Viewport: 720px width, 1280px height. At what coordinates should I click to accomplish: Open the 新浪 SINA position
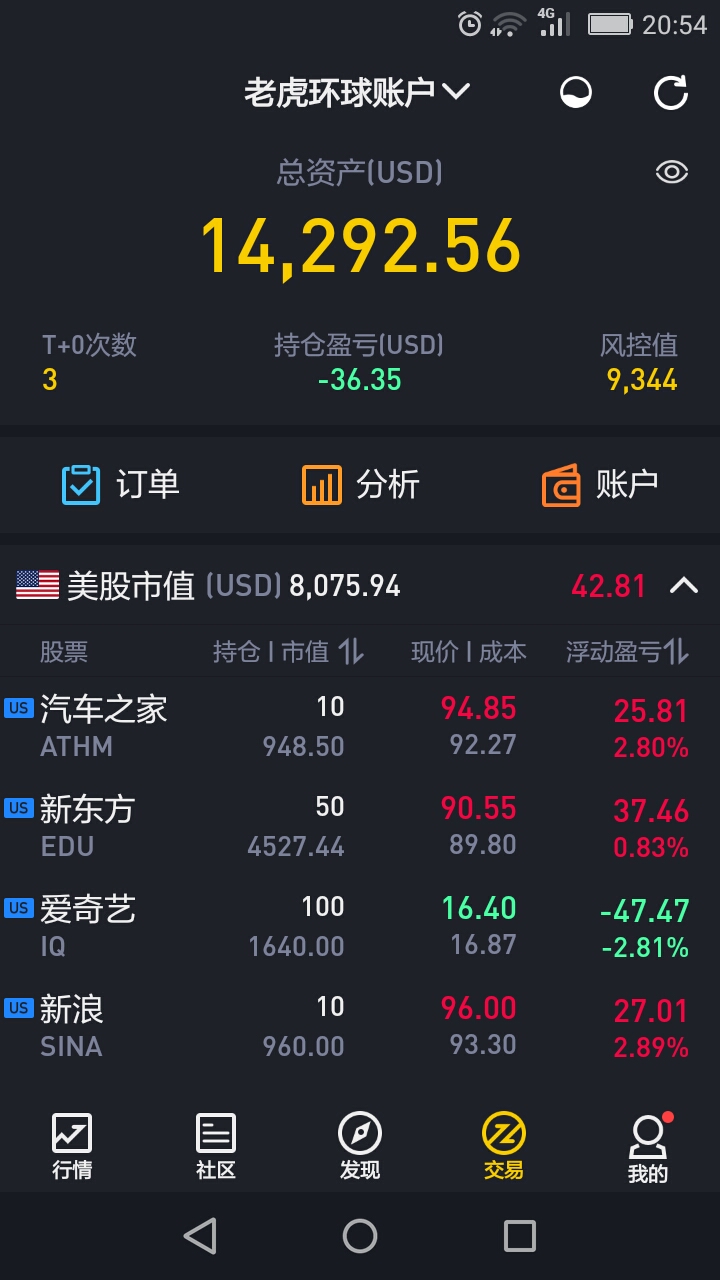(x=360, y=1027)
